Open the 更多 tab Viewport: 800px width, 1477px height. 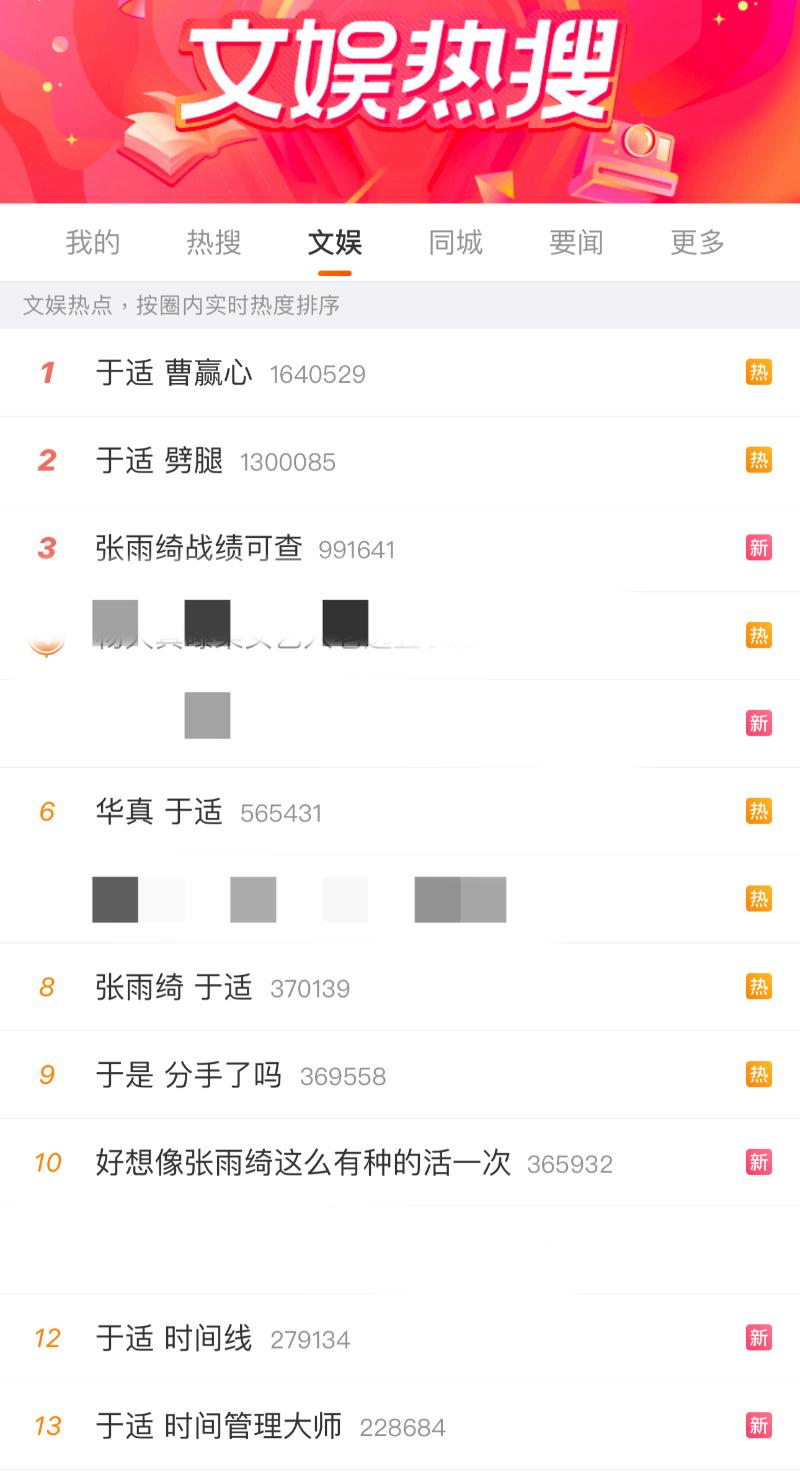(x=697, y=242)
